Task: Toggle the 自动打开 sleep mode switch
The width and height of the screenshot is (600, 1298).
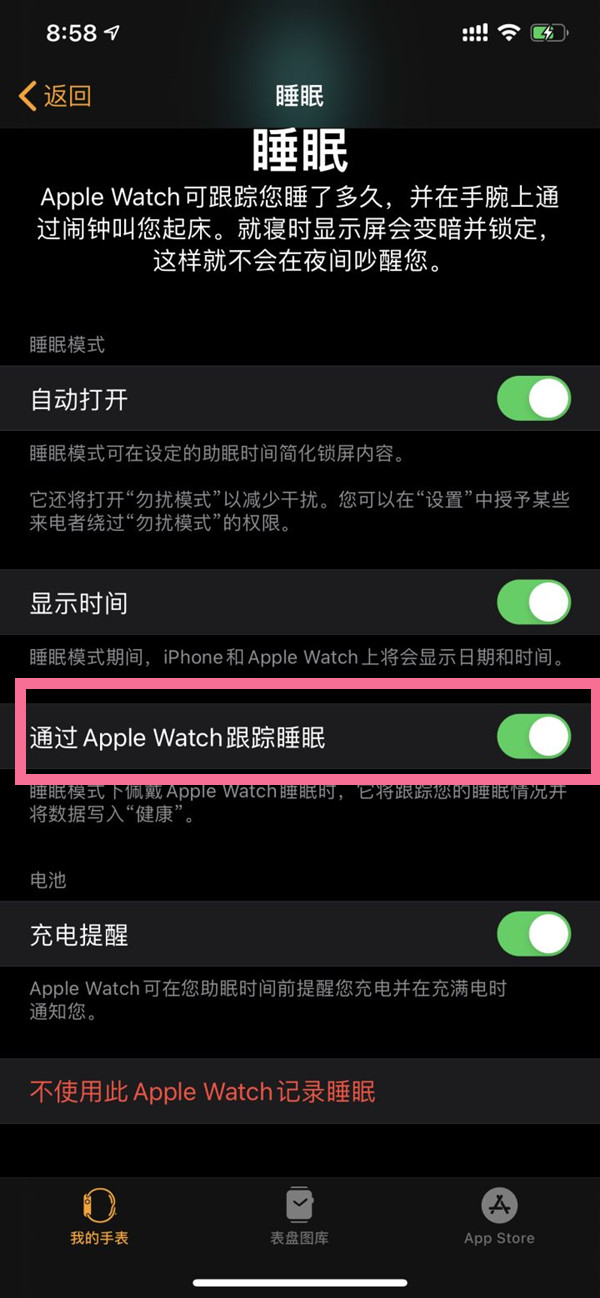Action: [534, 400]
